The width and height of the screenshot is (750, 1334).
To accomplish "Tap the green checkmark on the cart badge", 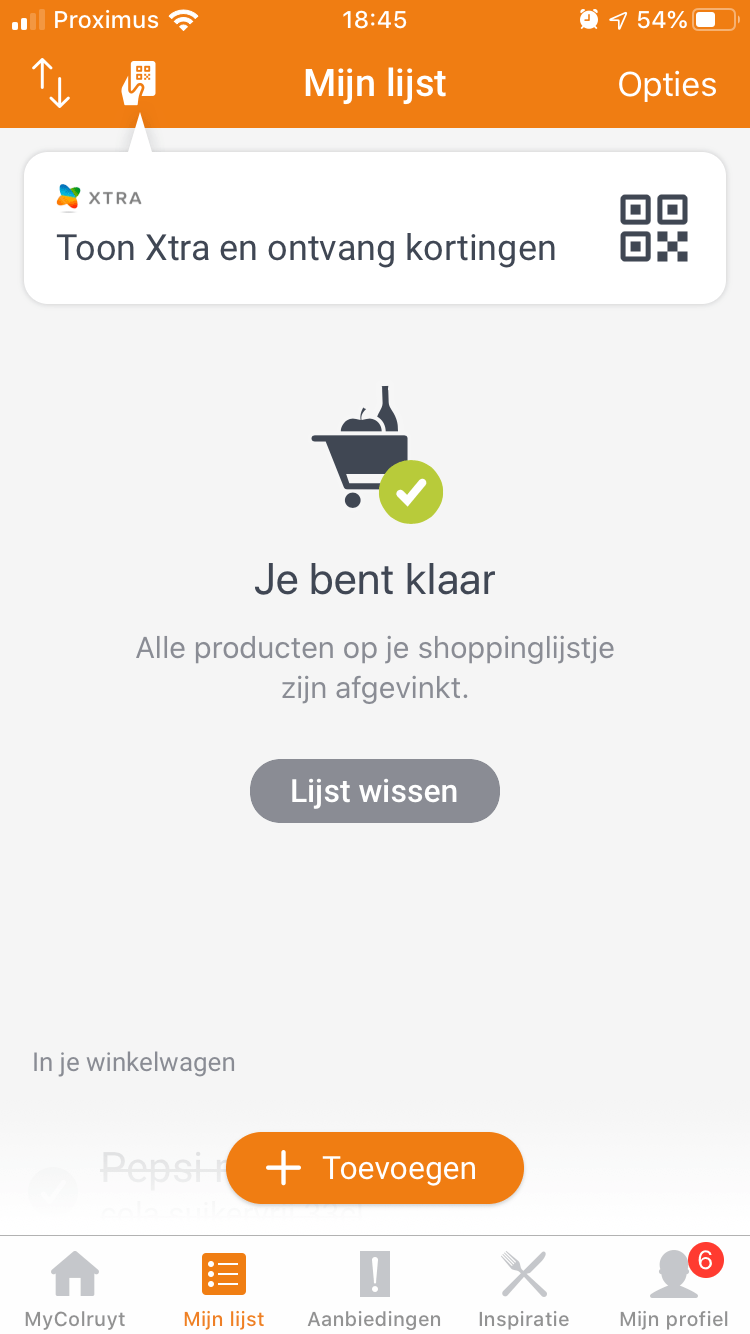I will point(410,491).
